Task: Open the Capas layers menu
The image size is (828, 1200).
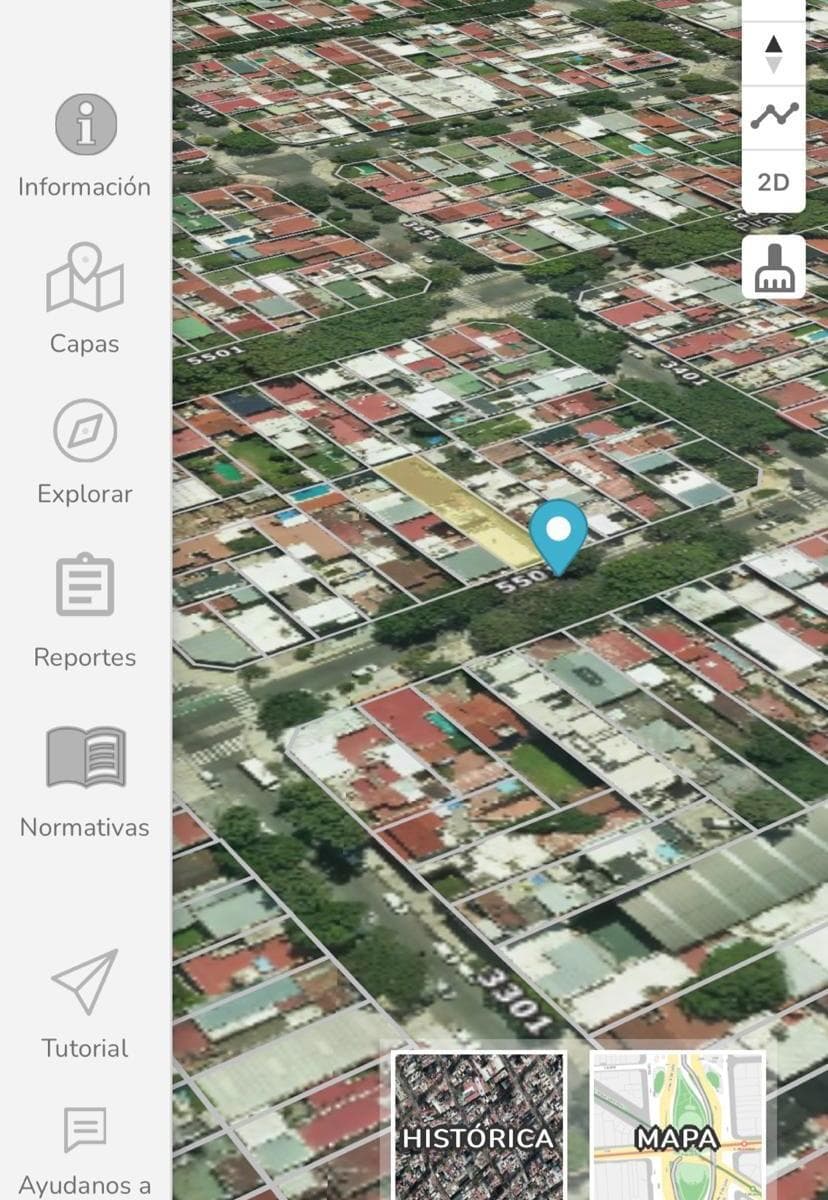Action: [85, 297]
